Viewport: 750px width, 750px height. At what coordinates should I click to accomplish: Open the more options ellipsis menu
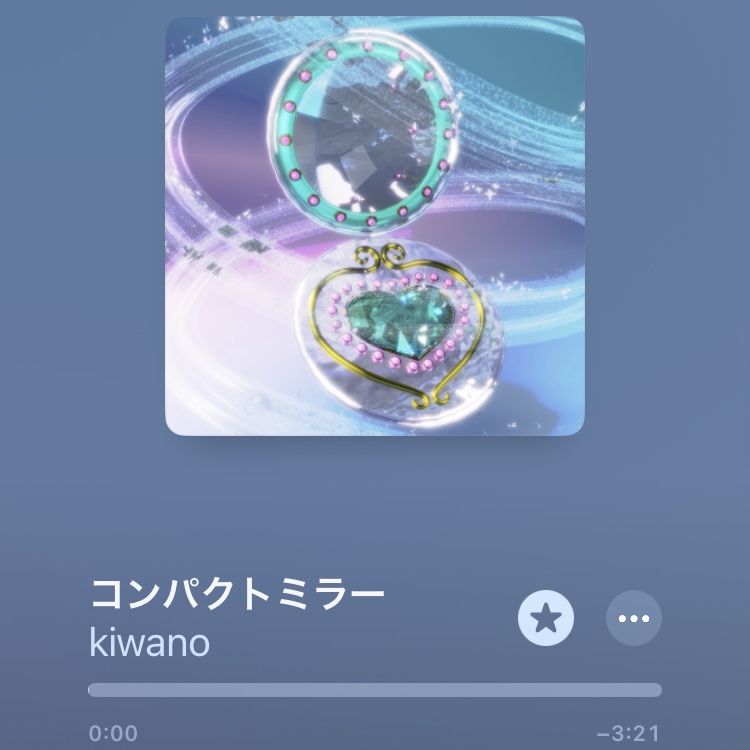click(634, 618)
